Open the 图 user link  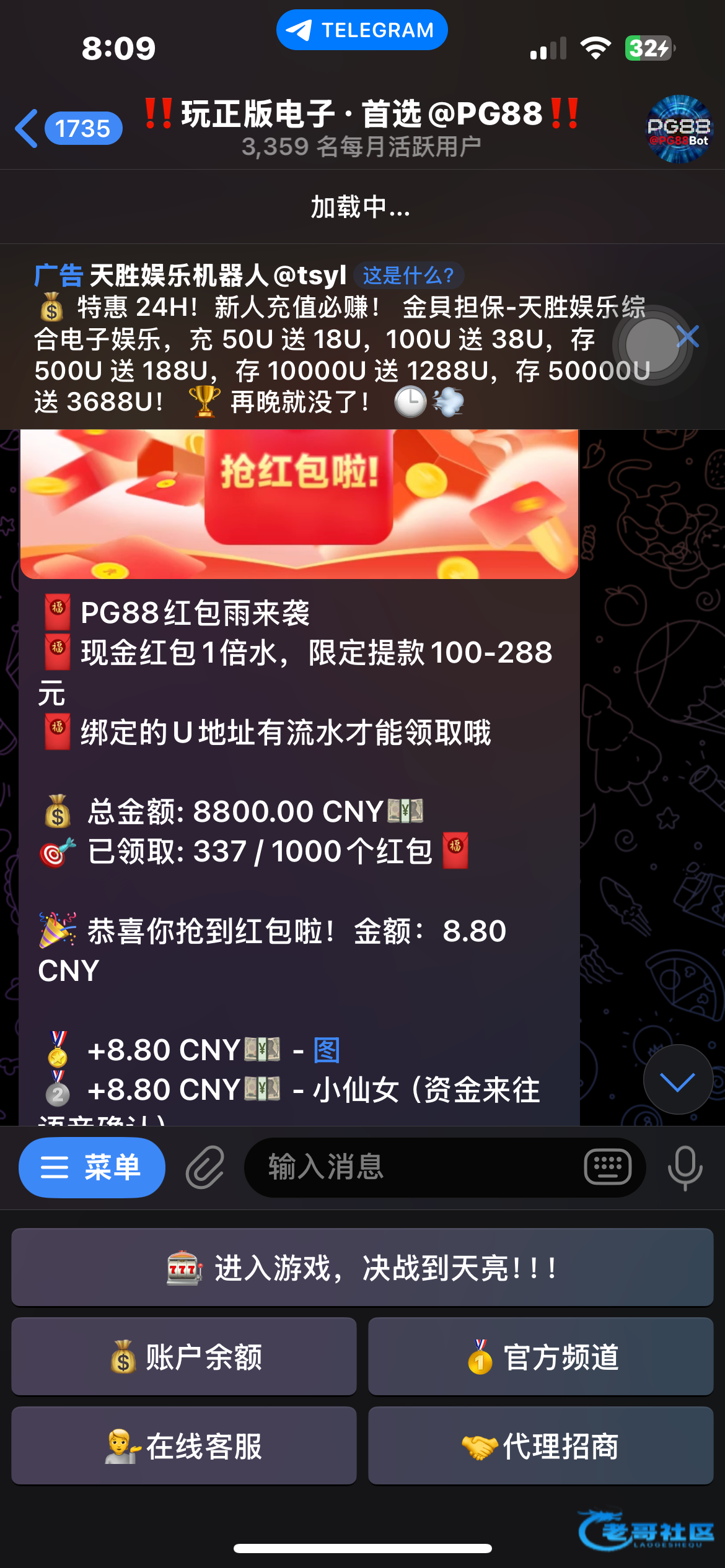pyautogui.click(x=327, y=1050)
